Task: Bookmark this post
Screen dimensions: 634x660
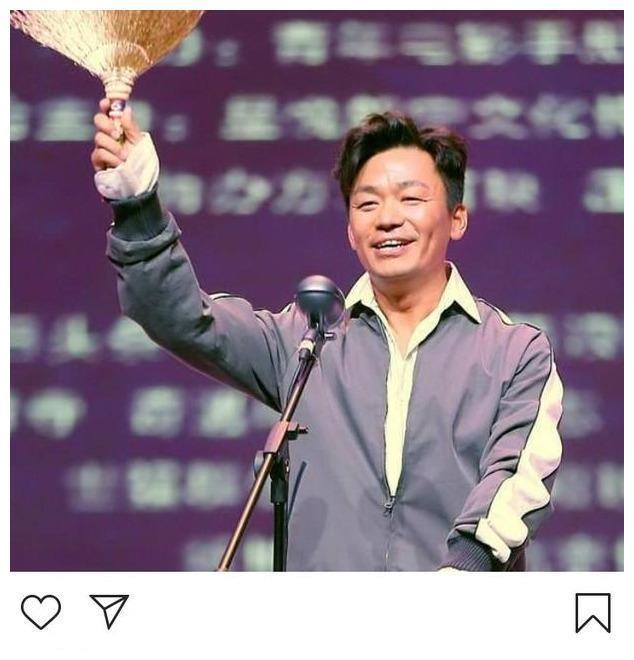Action: (592, 613)
